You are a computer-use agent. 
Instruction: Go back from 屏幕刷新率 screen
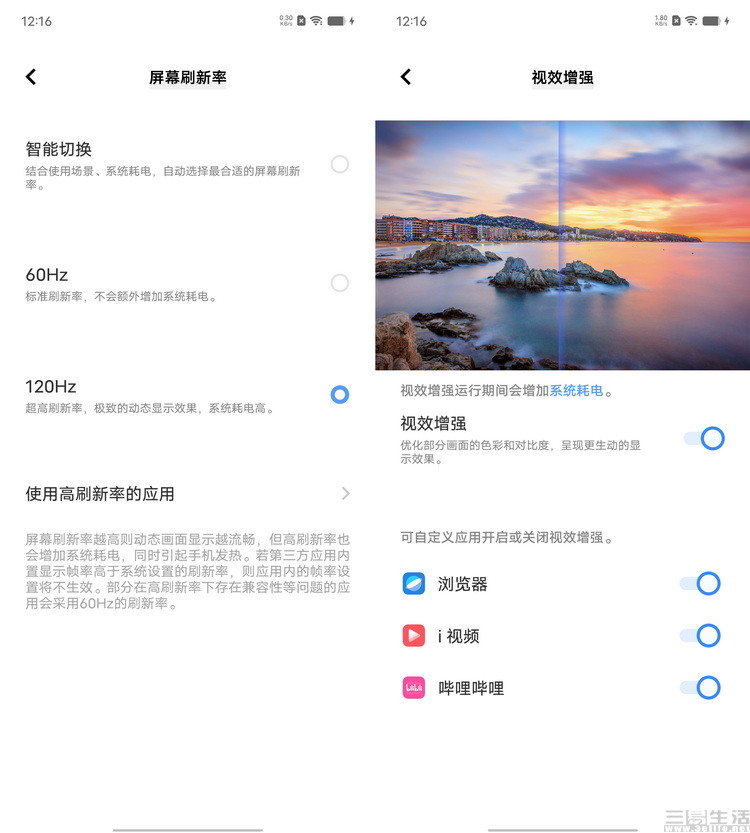31,77
